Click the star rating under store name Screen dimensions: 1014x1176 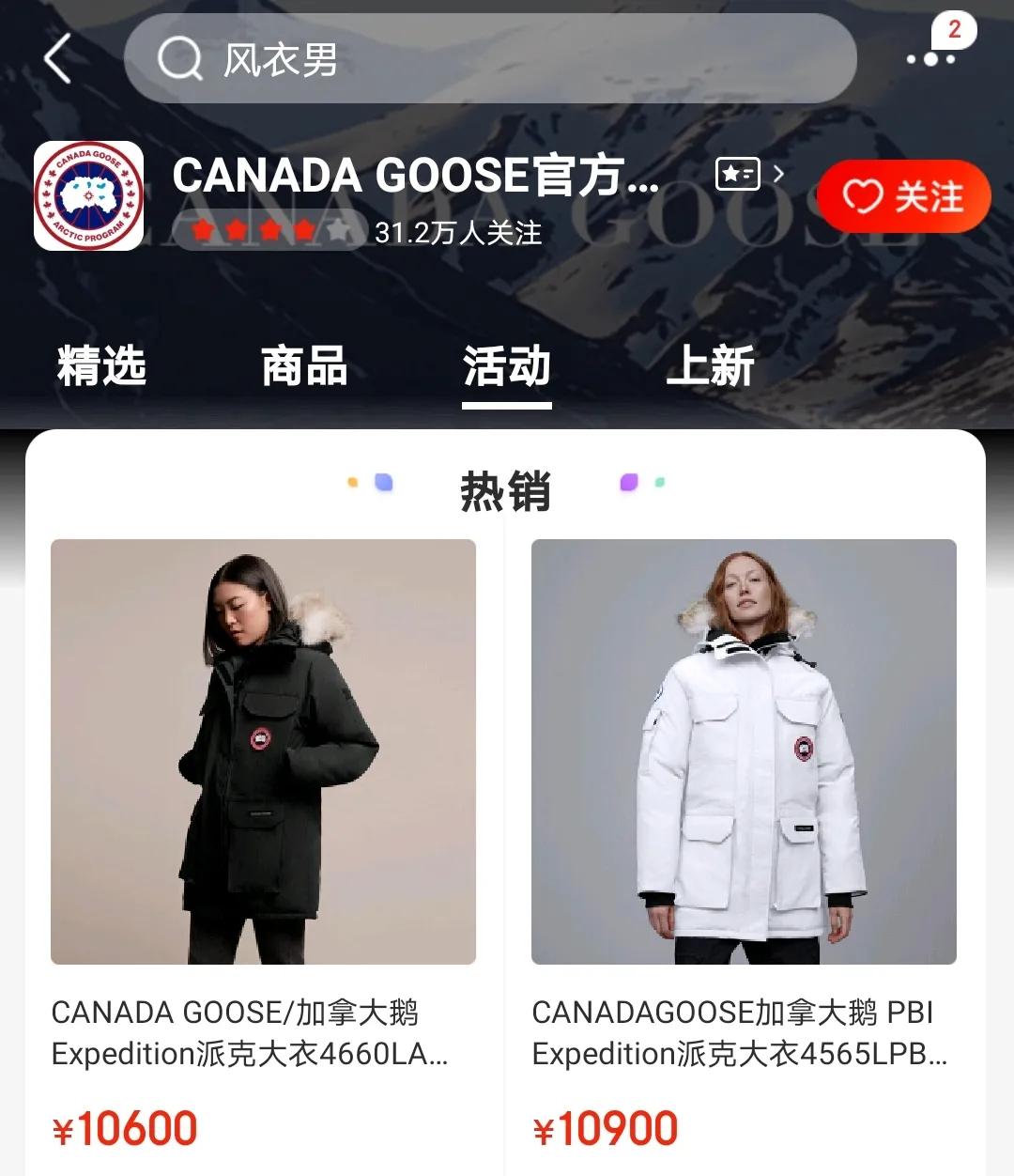tap(266, 226)
